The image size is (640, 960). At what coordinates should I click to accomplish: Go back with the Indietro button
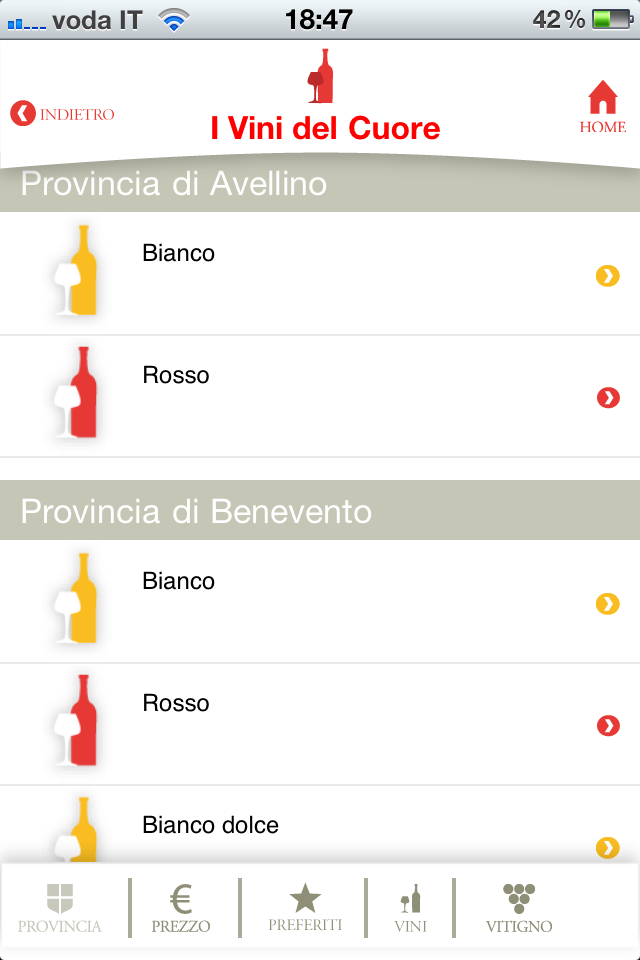(62, 114)
